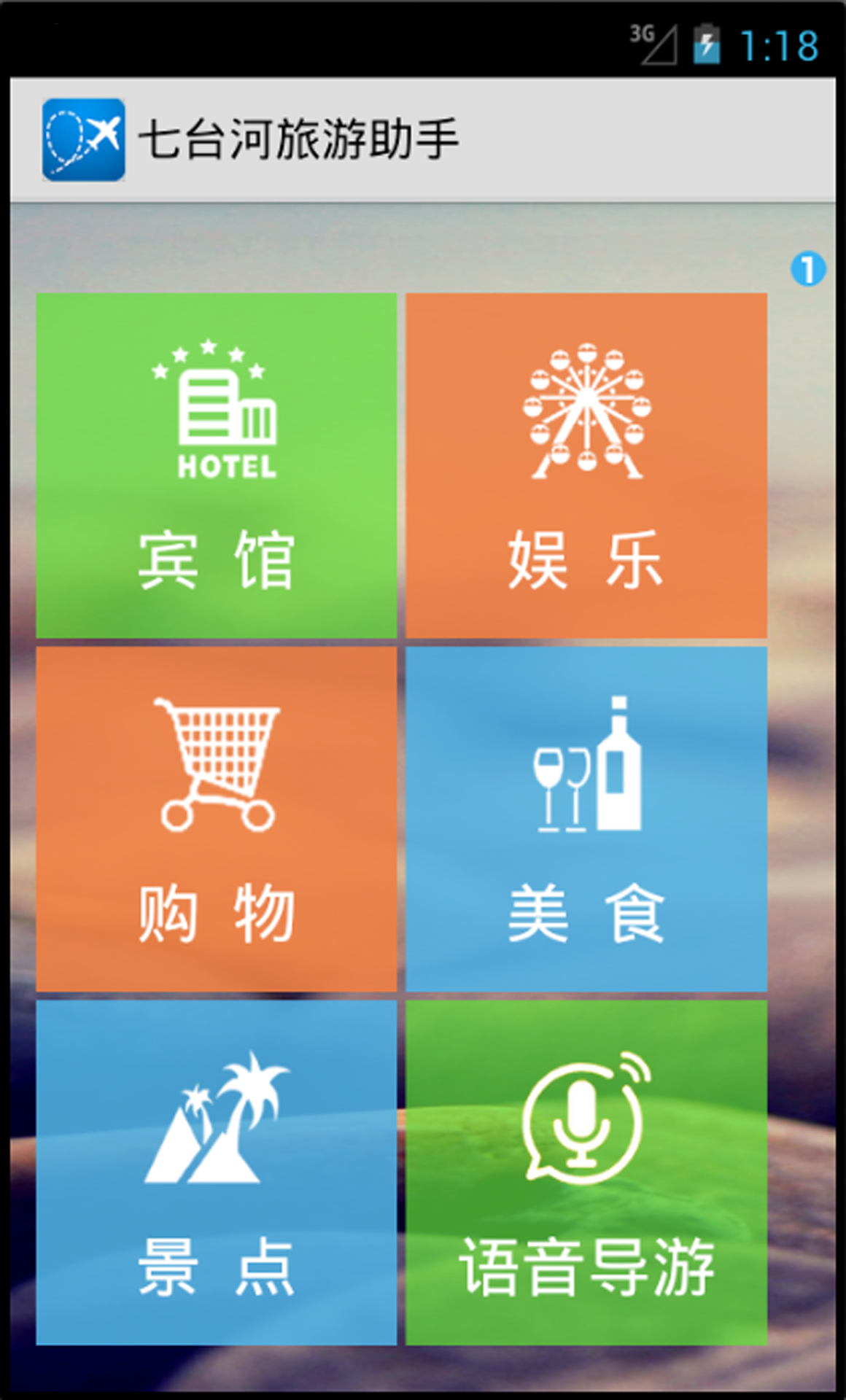
Task: View the 景点 scenic spots tile
Action: point(217,1172)
